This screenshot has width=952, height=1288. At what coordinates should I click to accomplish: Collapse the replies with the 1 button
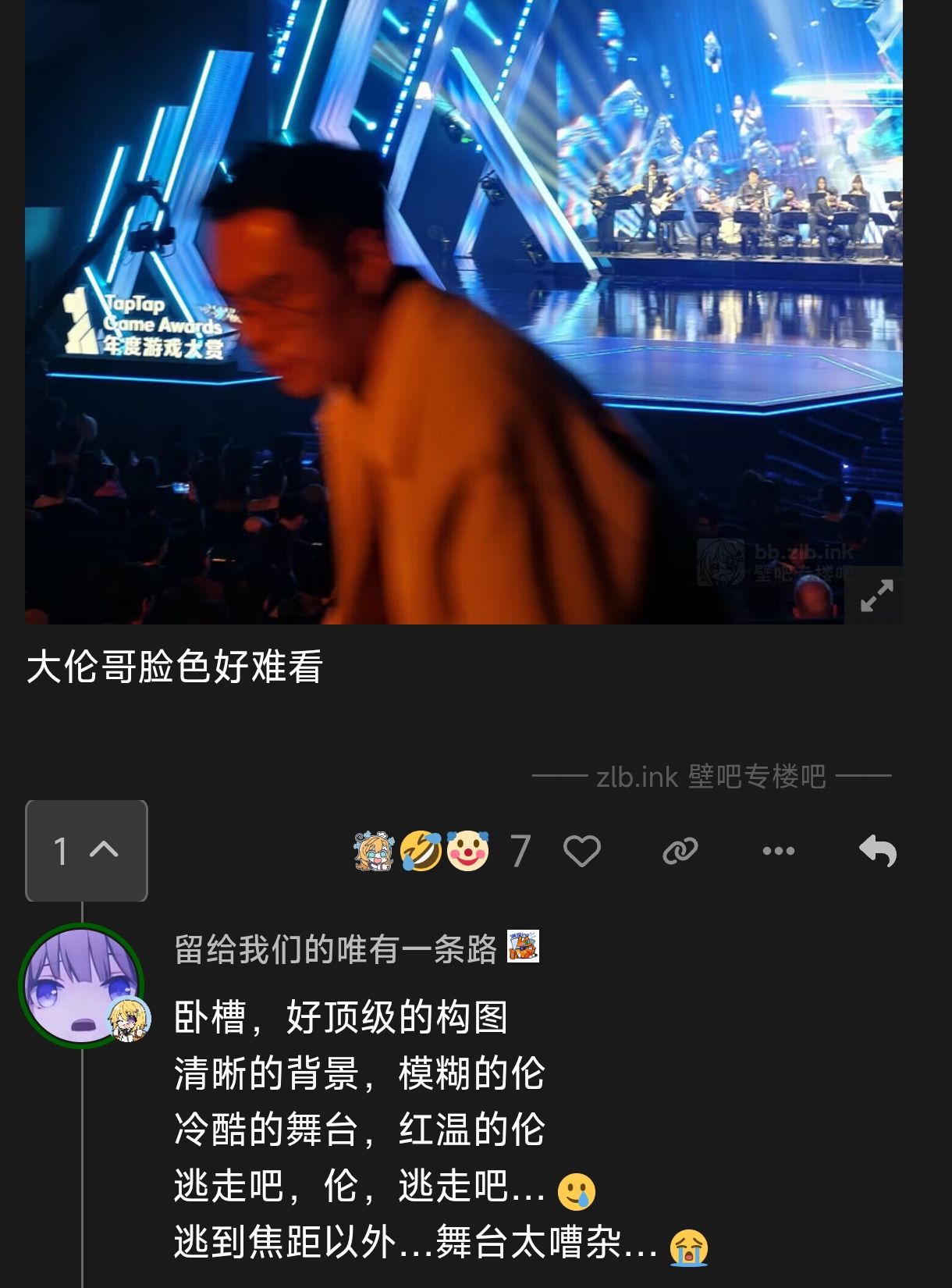87,851
